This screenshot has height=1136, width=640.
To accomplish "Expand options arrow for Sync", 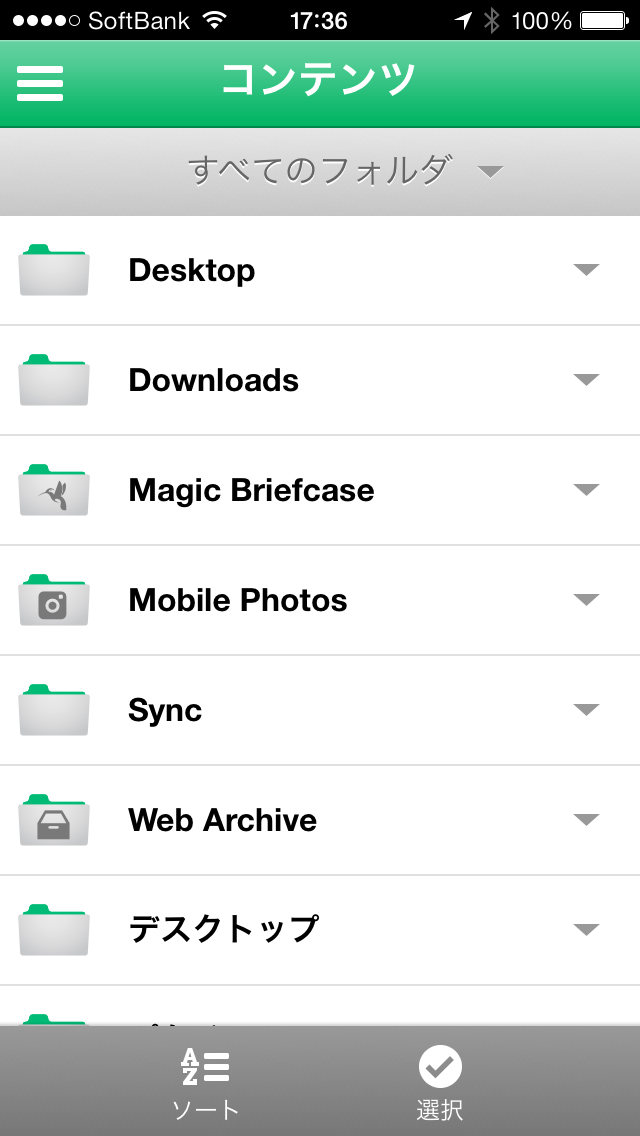I will pos(586,710).
